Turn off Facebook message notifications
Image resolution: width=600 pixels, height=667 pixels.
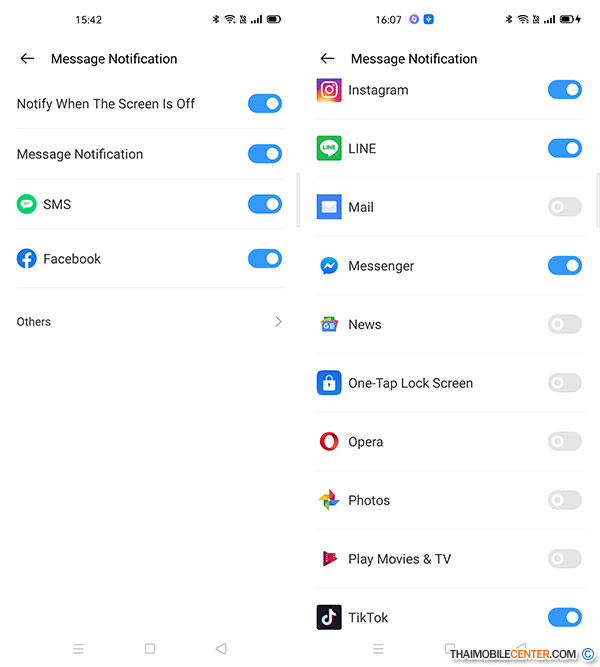[x=265, y=258]
